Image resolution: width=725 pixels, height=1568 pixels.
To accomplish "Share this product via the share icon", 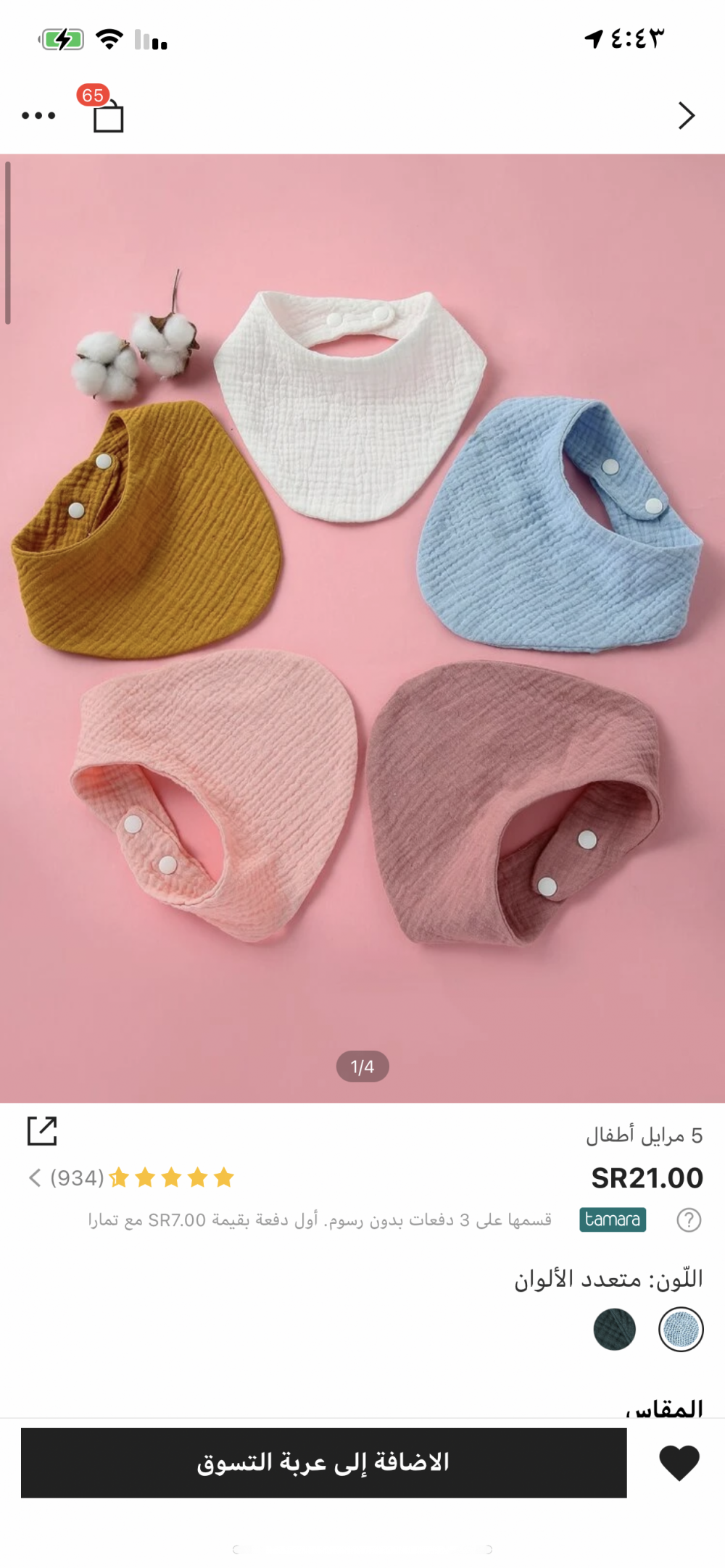I will [x=42, y=1131].
